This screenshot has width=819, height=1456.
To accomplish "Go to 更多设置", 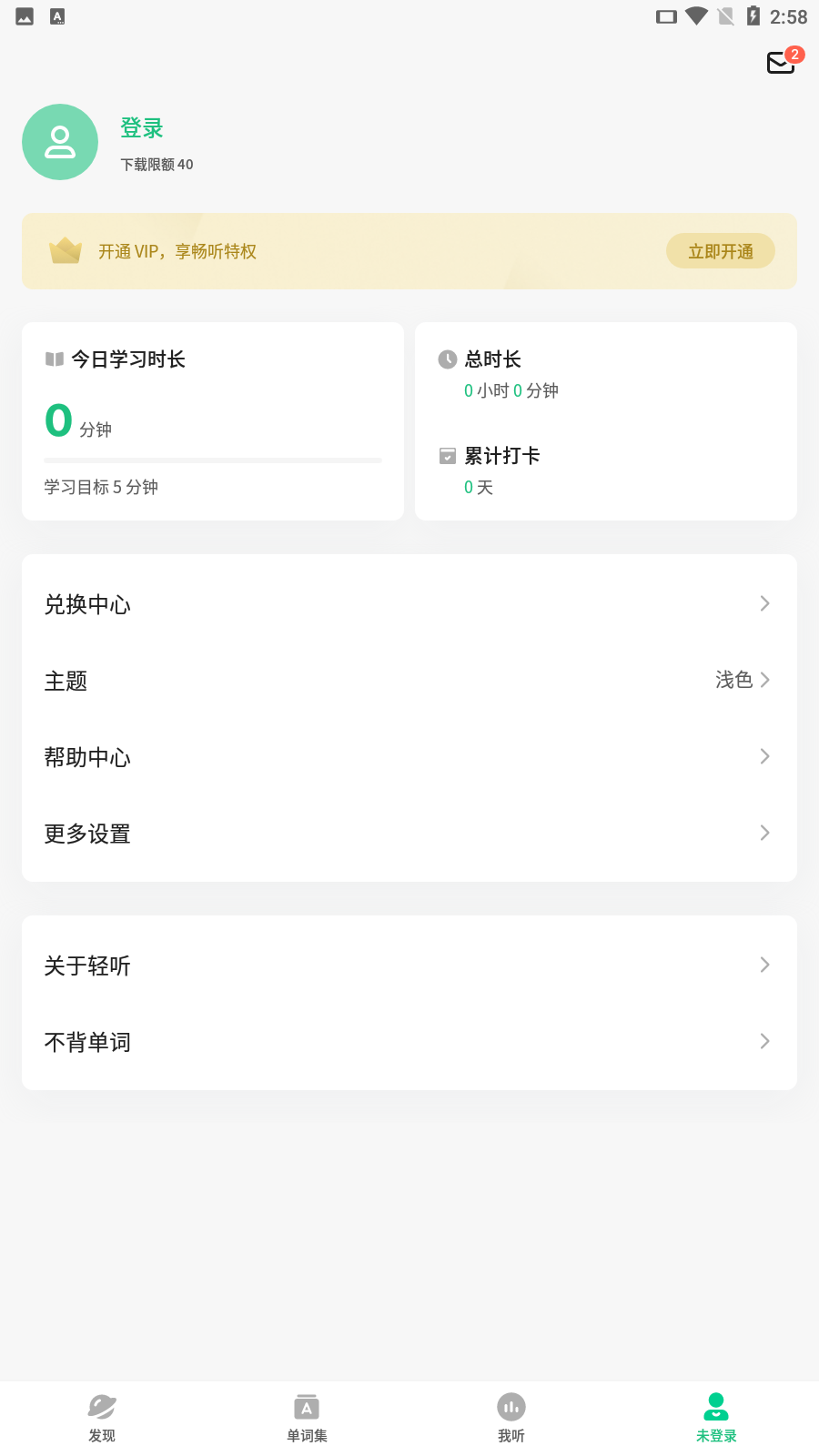I will pos(409,834).
